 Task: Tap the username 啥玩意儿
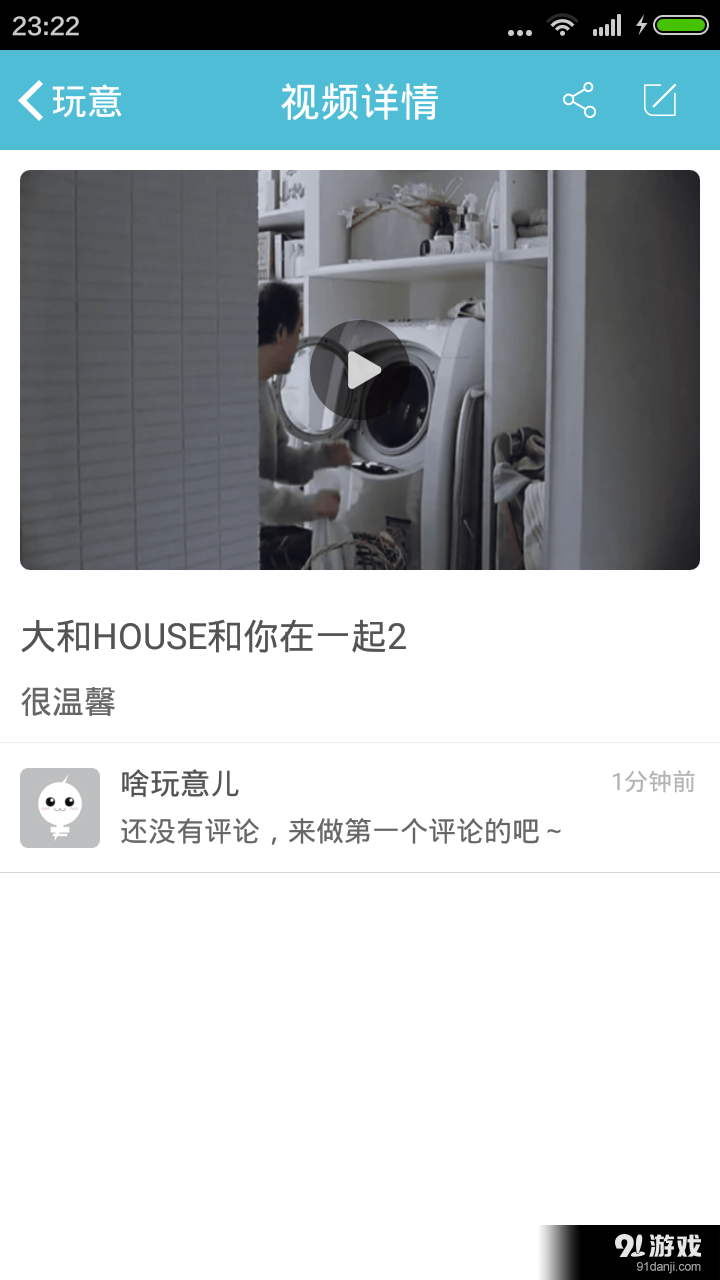pos(178,784)
